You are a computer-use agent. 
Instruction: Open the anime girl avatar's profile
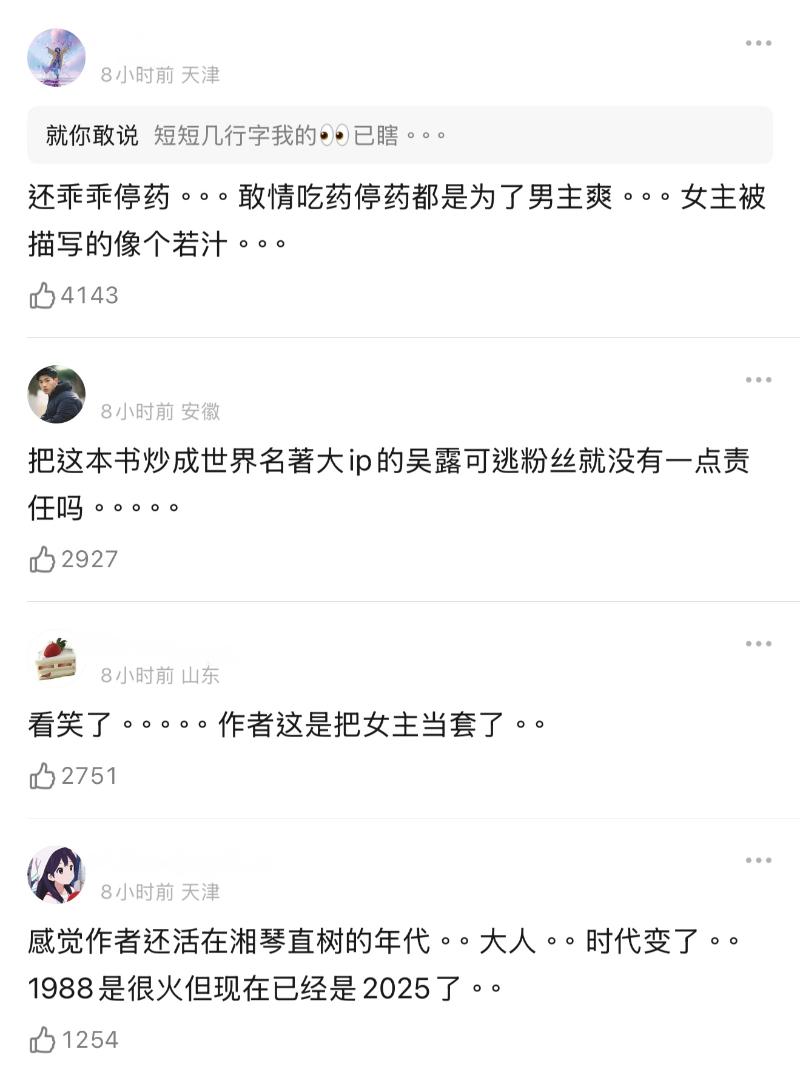click(56, 875)
